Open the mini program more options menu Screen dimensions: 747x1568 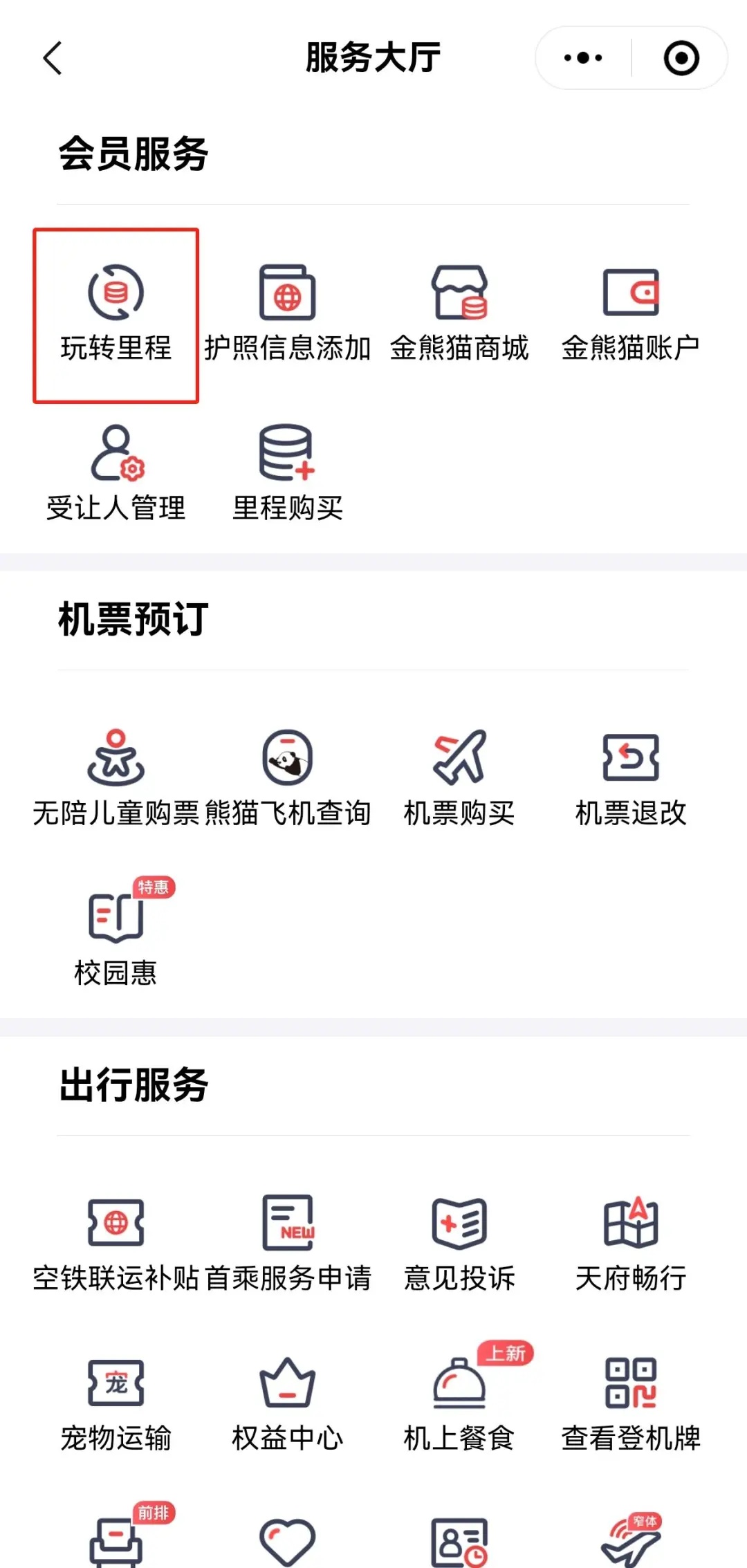coord(583,58)
